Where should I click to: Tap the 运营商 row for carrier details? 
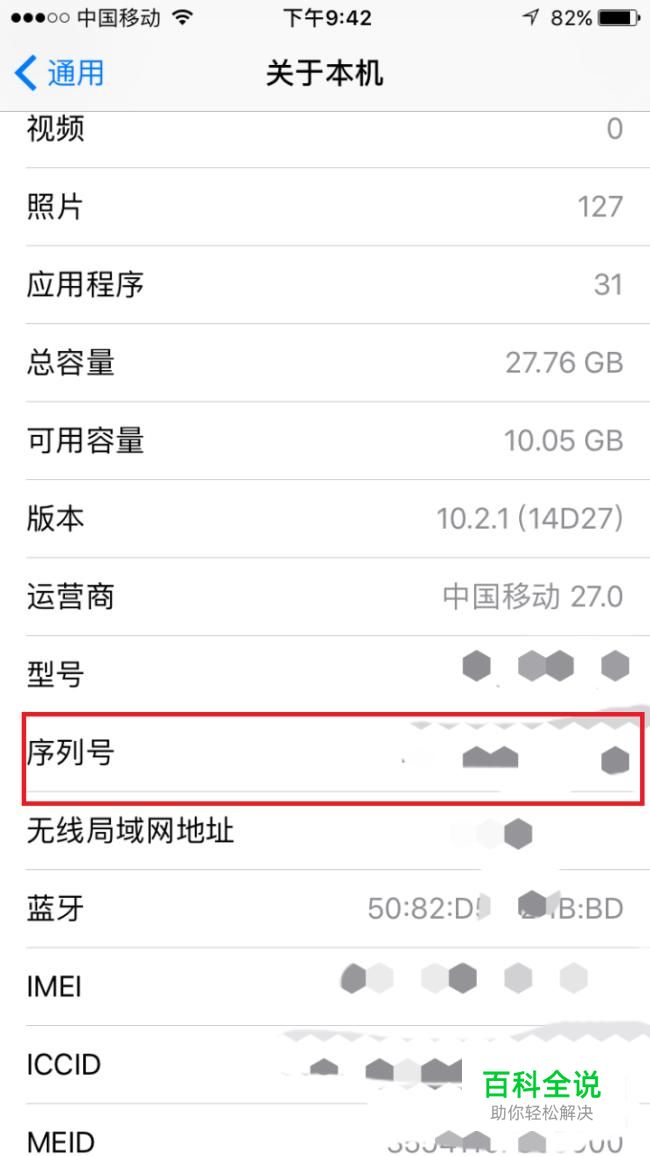[x=325, y=597]
